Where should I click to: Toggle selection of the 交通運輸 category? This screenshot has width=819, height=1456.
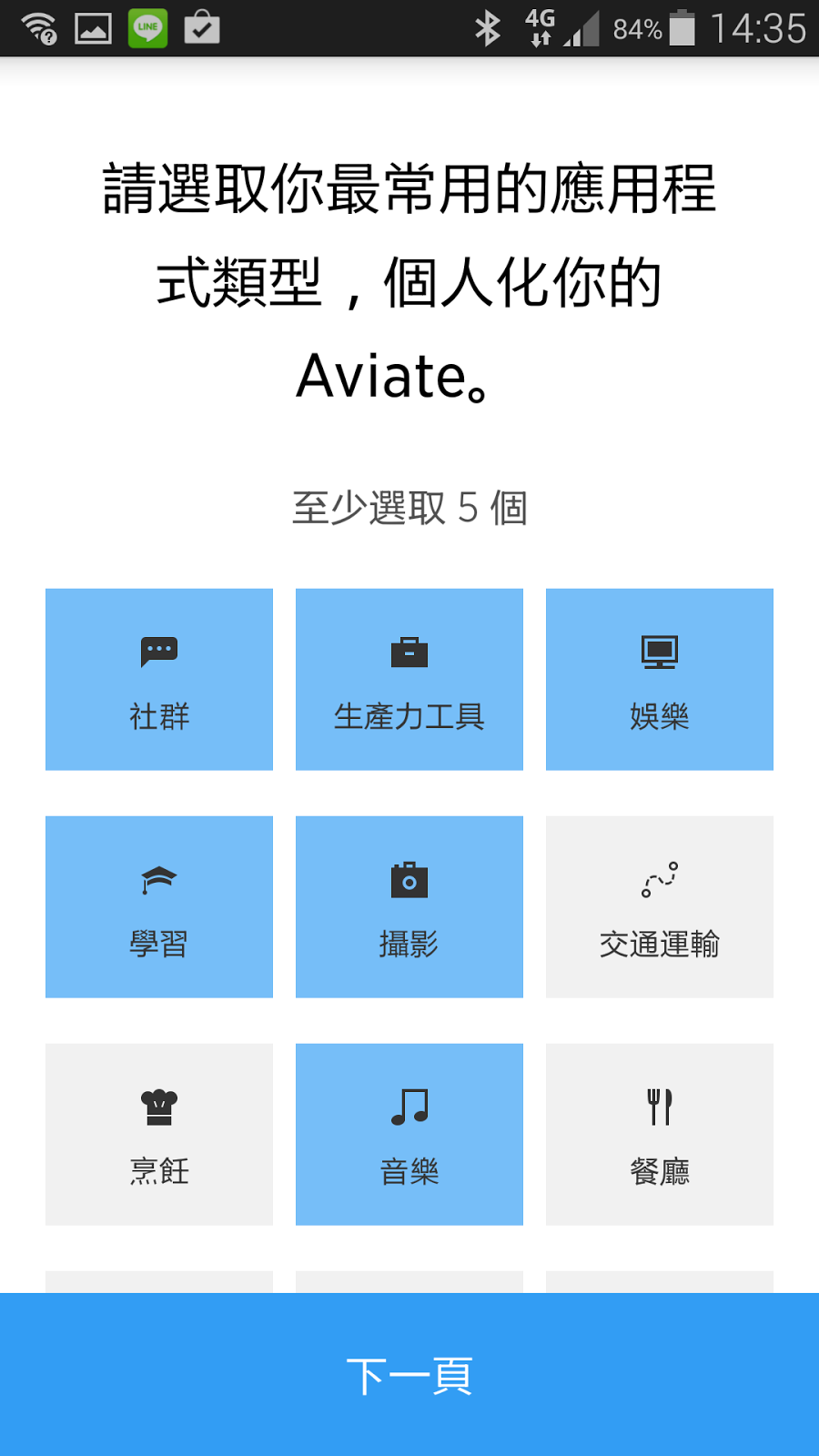pyautogui.click(x=659, y=906)
